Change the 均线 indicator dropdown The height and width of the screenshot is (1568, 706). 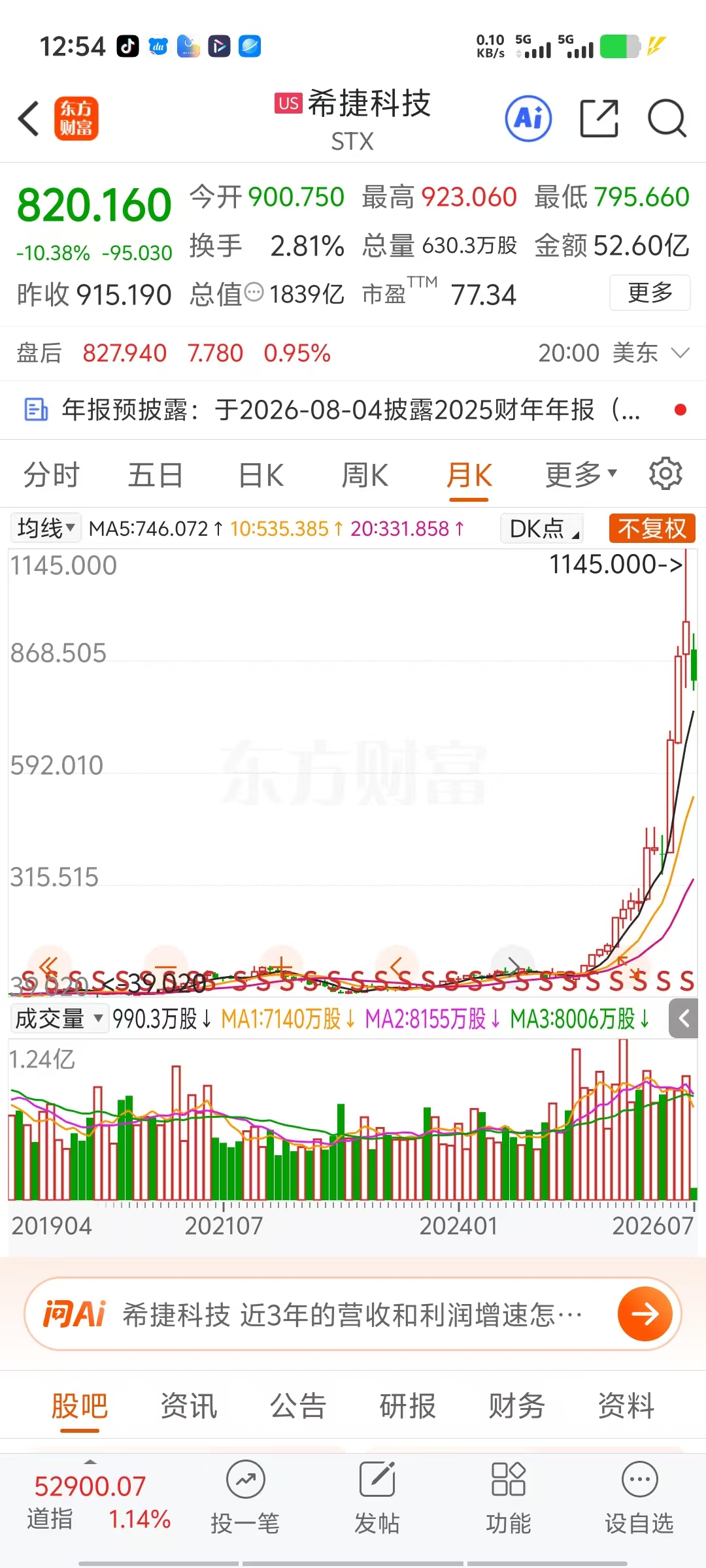pos(45,528)
